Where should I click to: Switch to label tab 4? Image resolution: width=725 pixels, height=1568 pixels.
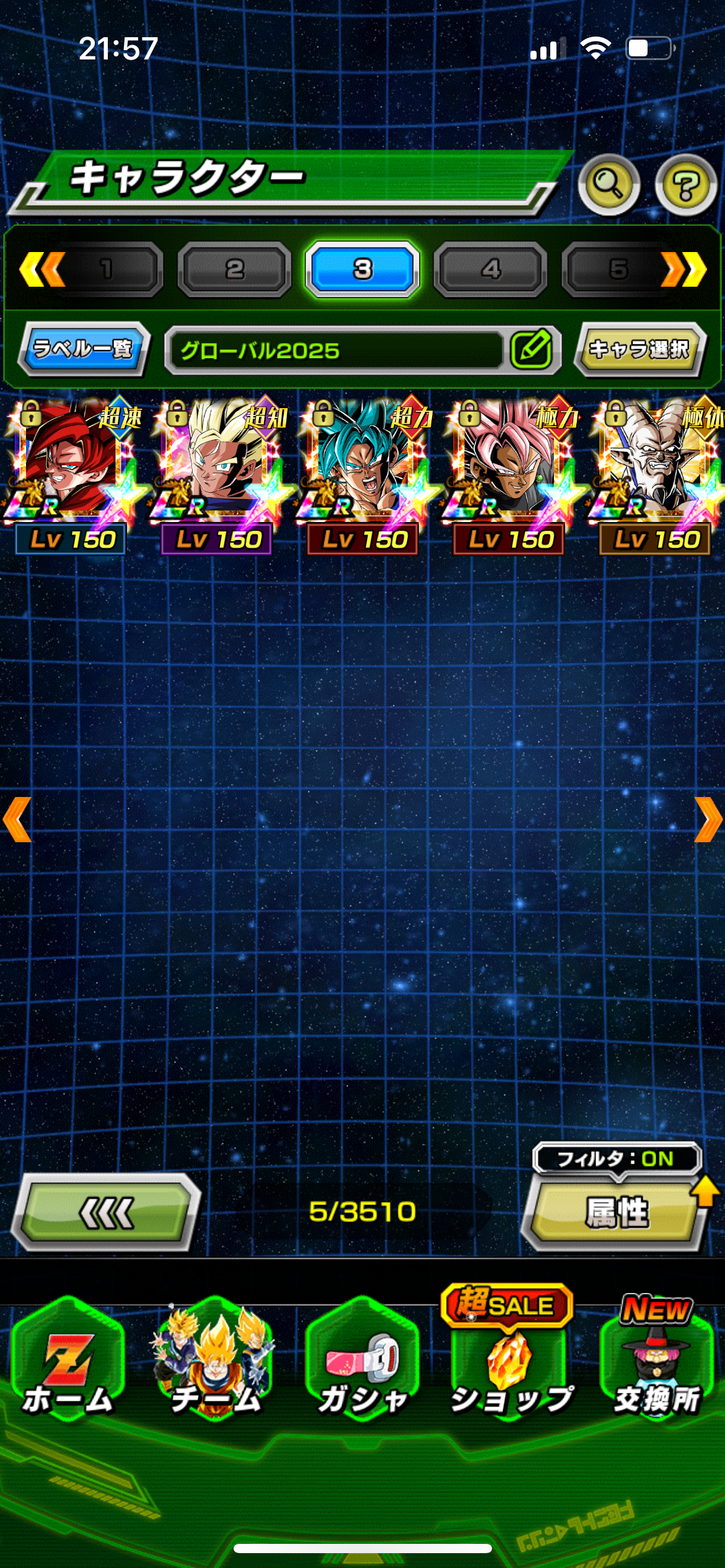490,269
